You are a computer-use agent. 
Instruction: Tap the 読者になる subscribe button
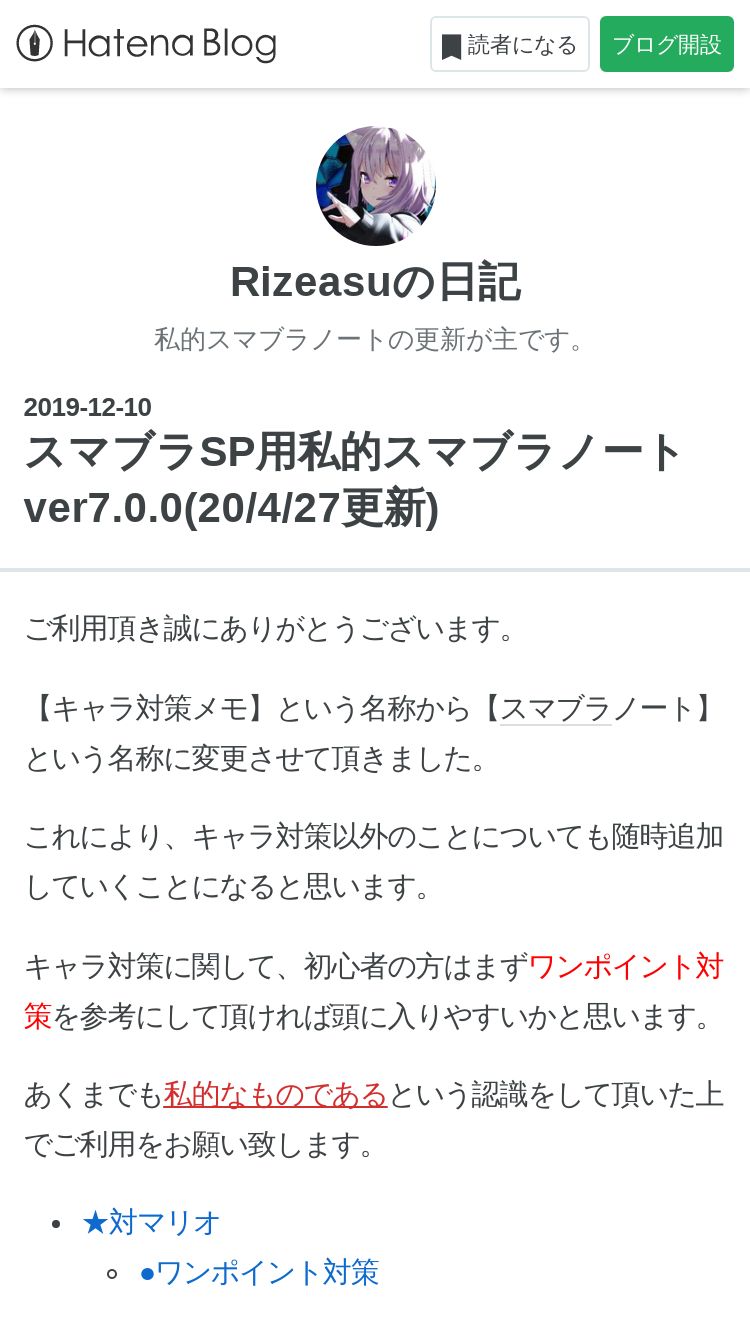pyautogui.click(x=509, y=45)
